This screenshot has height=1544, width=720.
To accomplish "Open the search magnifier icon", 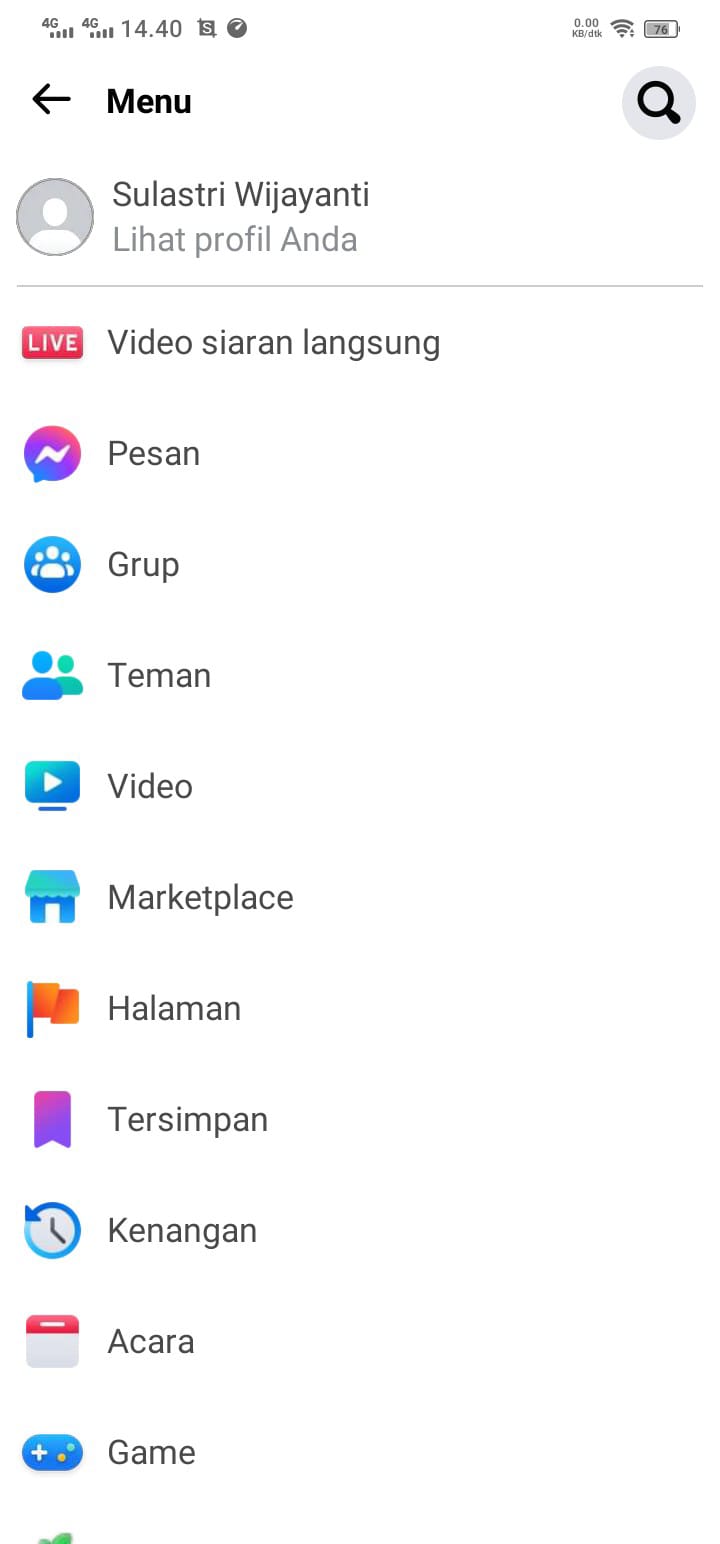I will pos(658,102).
